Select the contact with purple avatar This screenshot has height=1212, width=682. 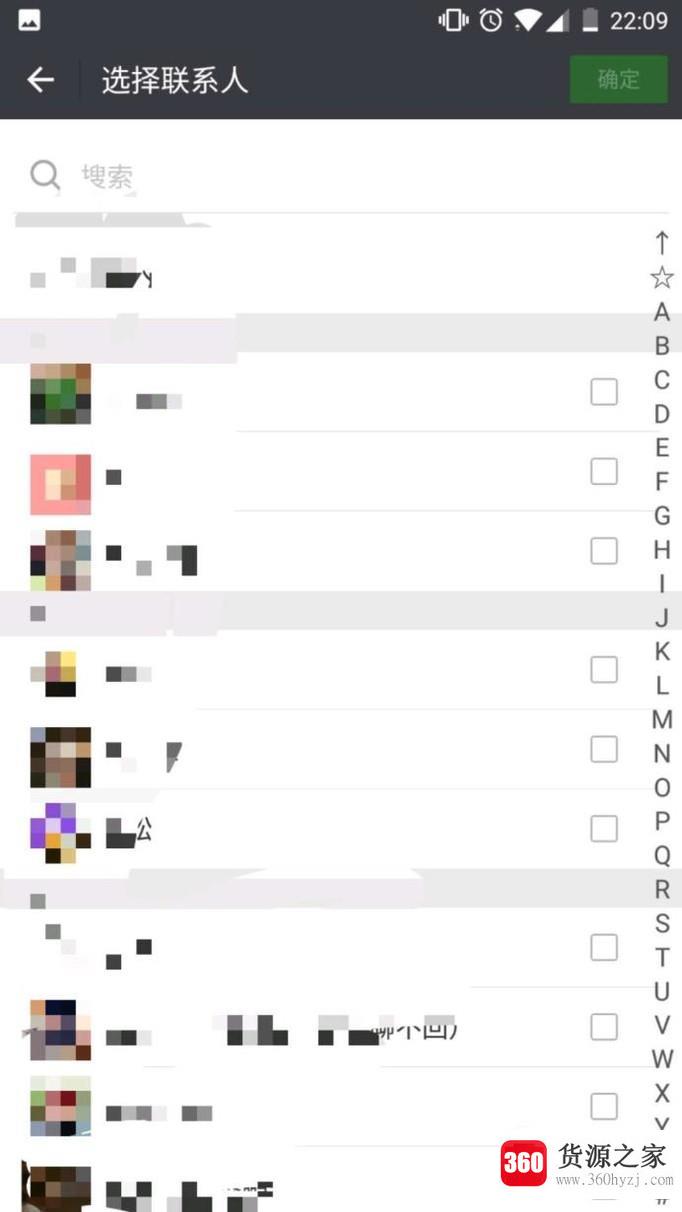pos(604,829)
